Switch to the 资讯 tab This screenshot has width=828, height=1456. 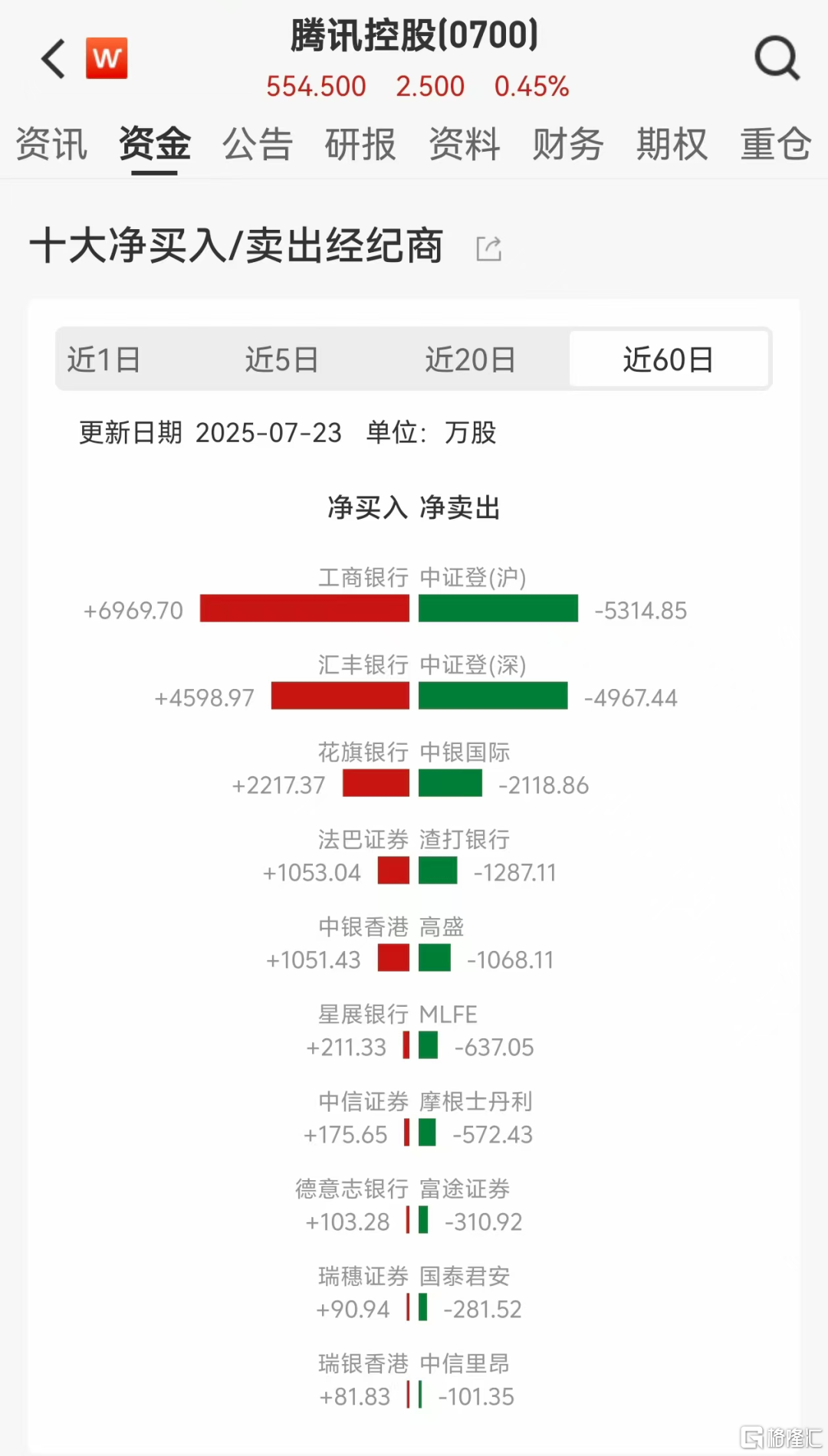51,144
